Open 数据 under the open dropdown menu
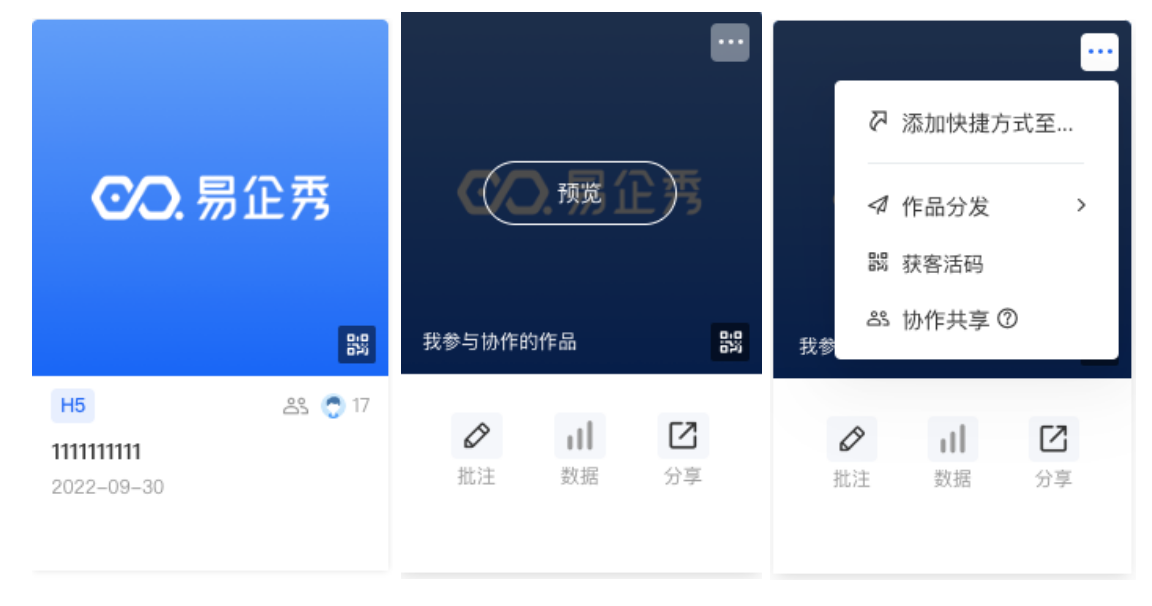Image resolution: width=1152 pixels, height=606 pixels. pos(953,453)
